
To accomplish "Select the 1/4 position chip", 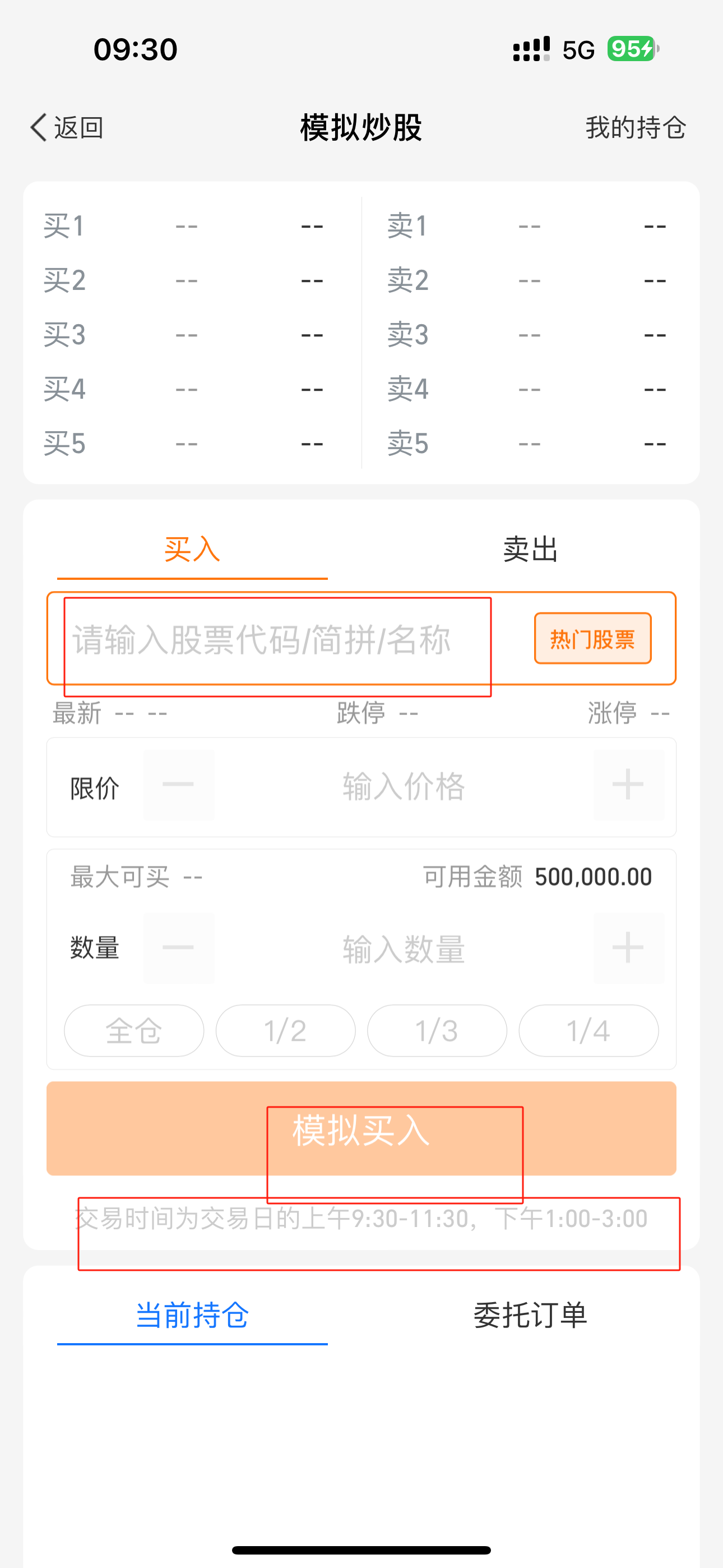I will (588, 1031).
